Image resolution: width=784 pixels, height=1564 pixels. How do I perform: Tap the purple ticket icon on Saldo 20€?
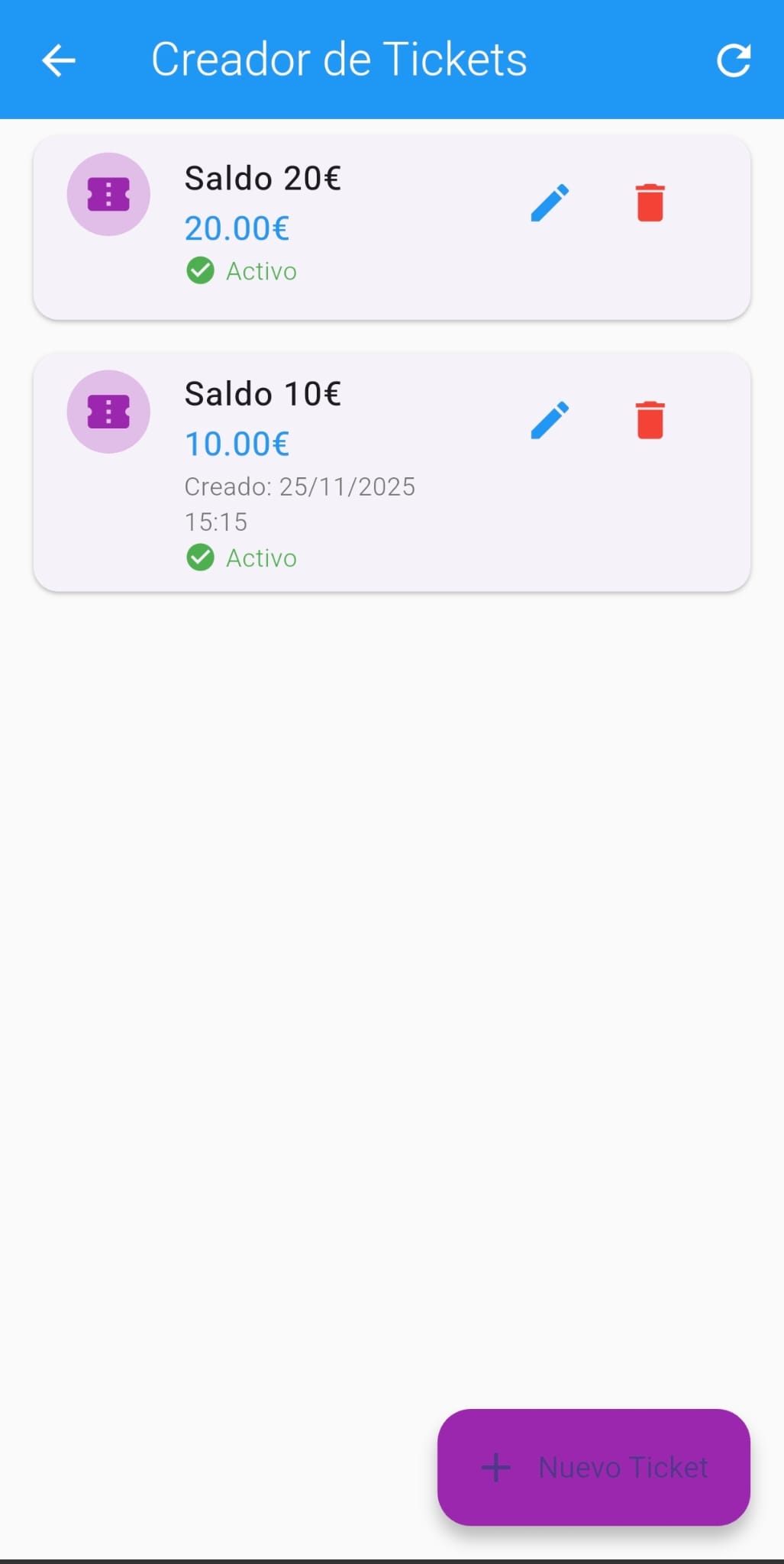(x=108, y=195)
